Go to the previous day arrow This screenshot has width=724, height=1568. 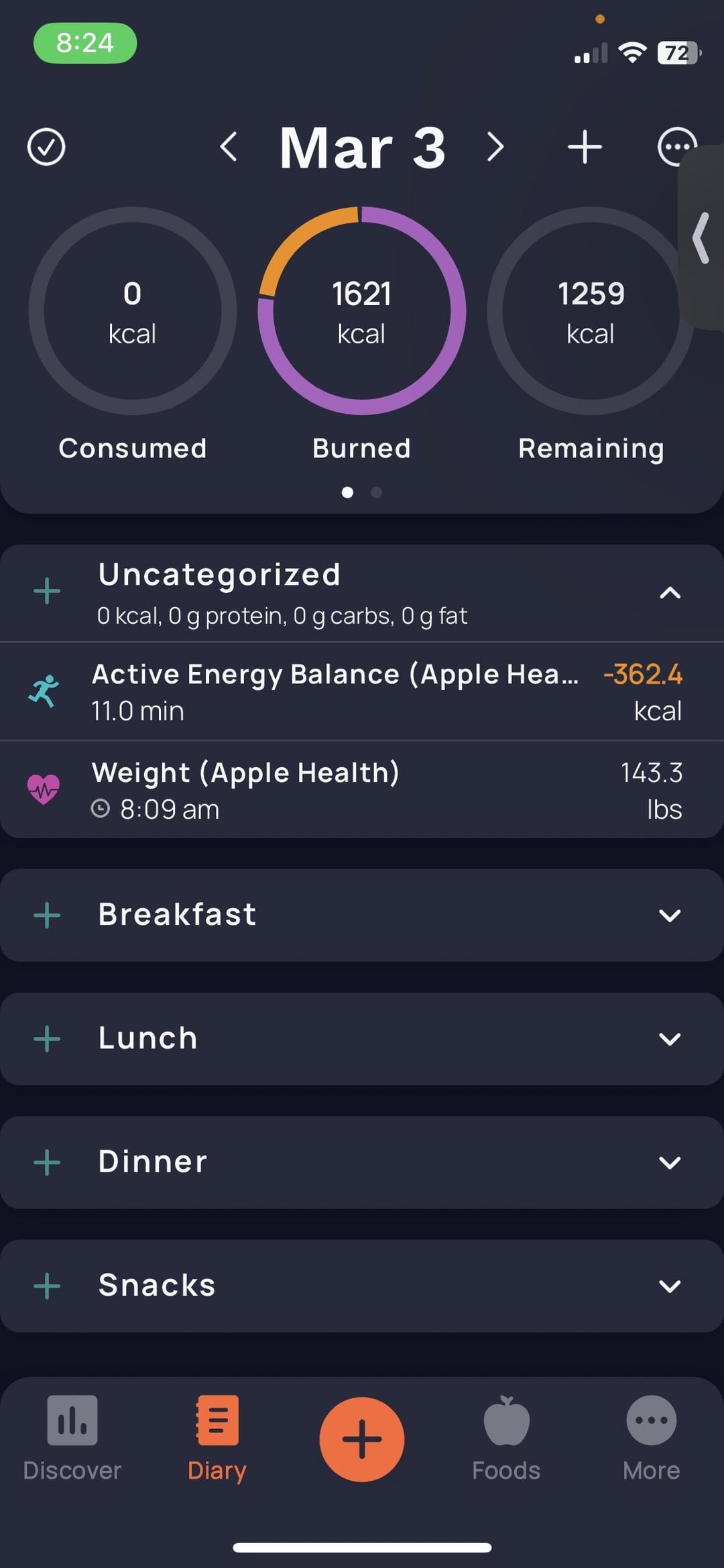pos(229,147)
